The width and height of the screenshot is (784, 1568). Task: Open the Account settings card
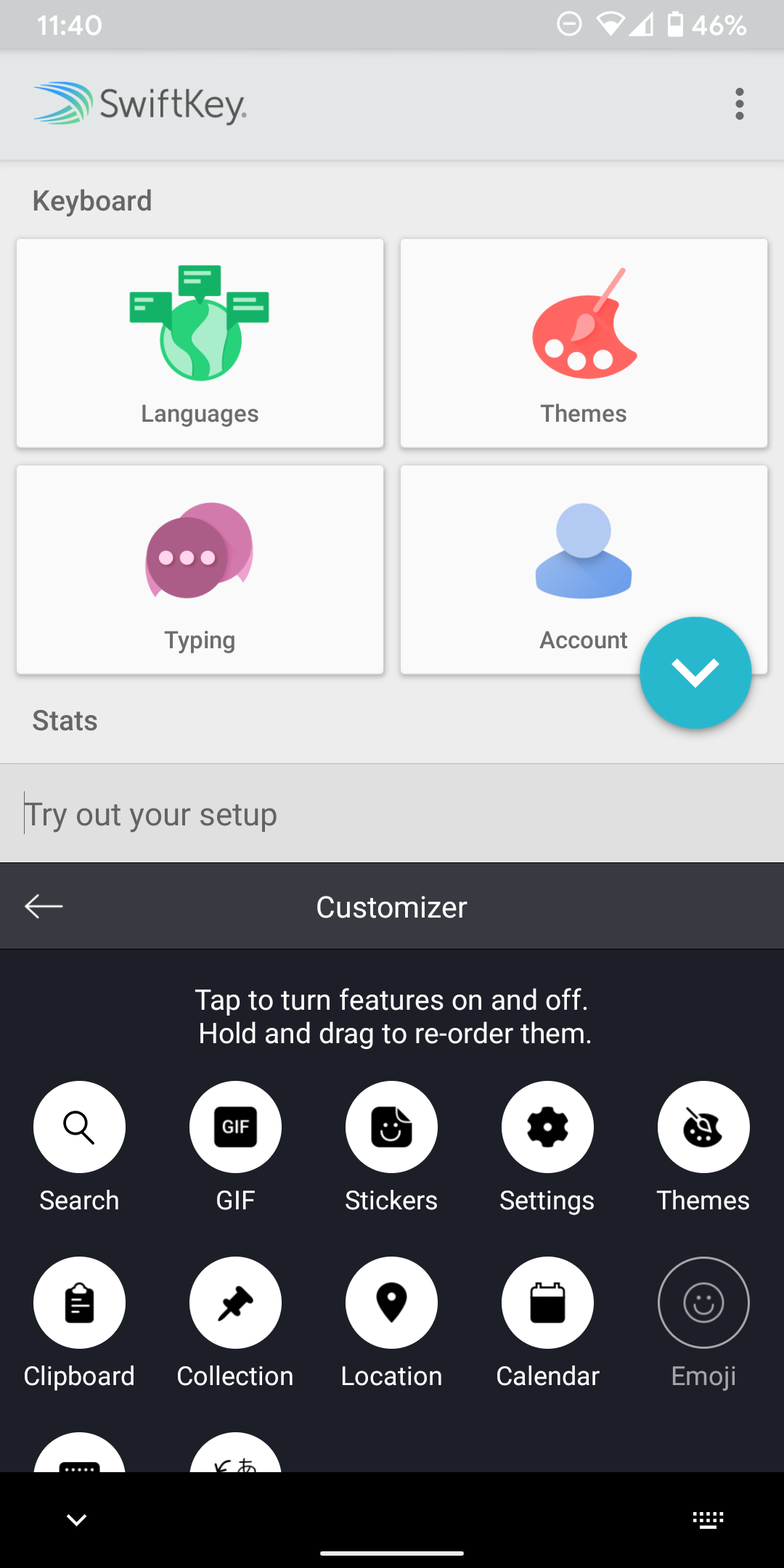click(584, 569)
